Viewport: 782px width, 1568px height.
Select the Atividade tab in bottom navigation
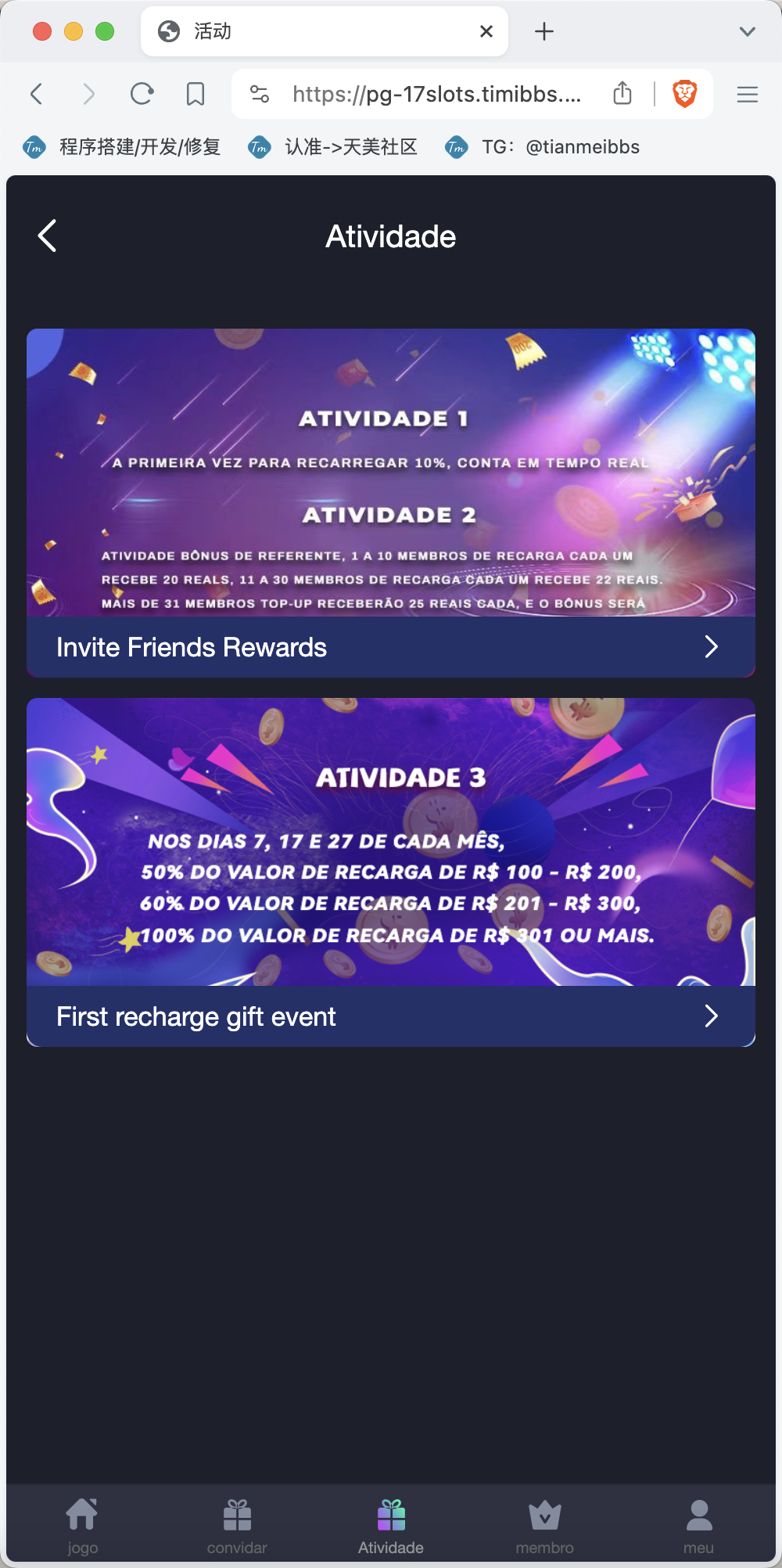click(391, 1526)
